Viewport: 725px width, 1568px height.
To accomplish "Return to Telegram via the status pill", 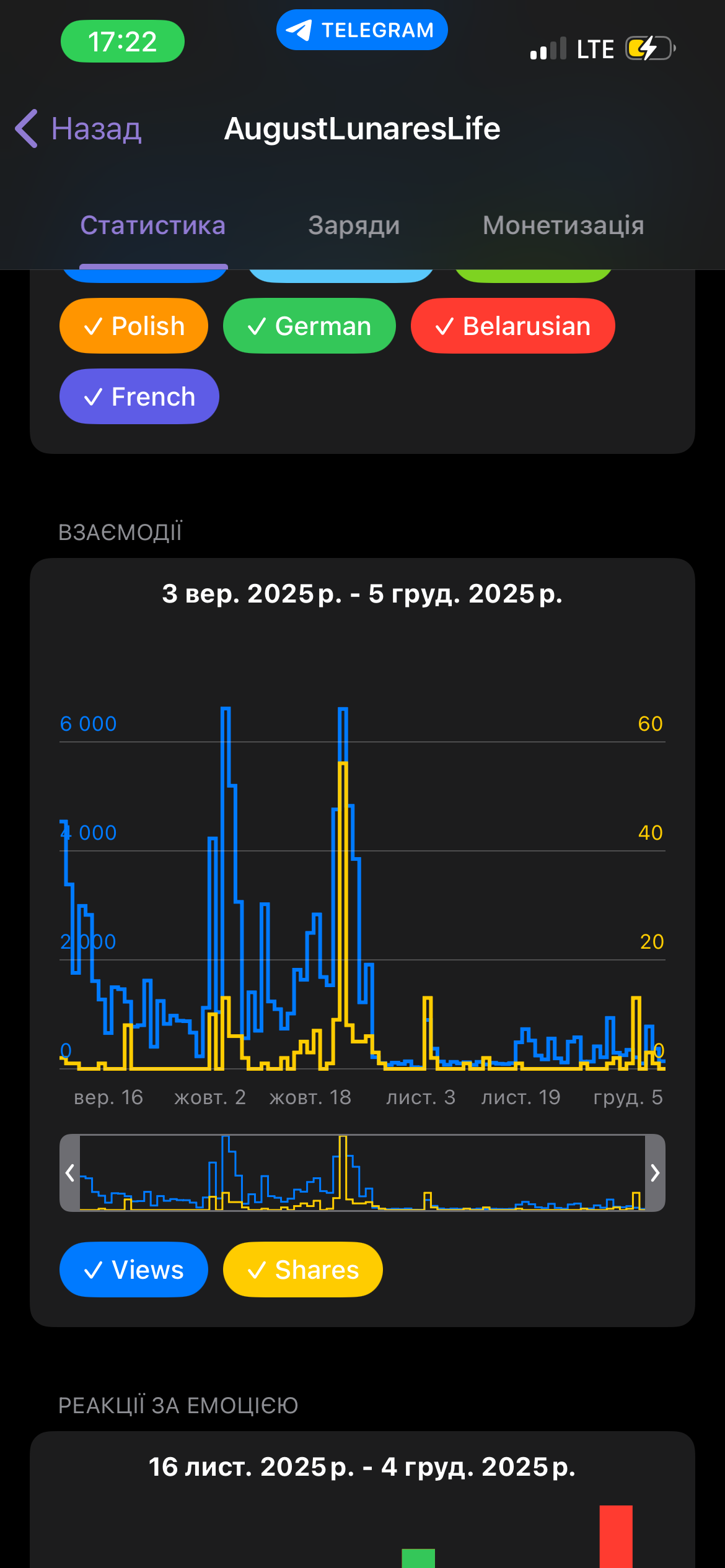I will pyautogui.click(x=362, y=30).
